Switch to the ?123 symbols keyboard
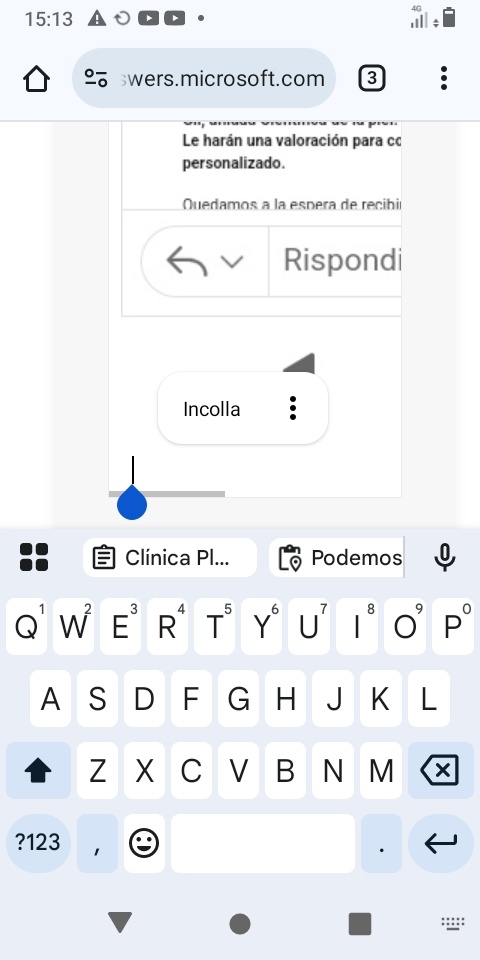This screenshot has height=960, width=480. (38, 842)
